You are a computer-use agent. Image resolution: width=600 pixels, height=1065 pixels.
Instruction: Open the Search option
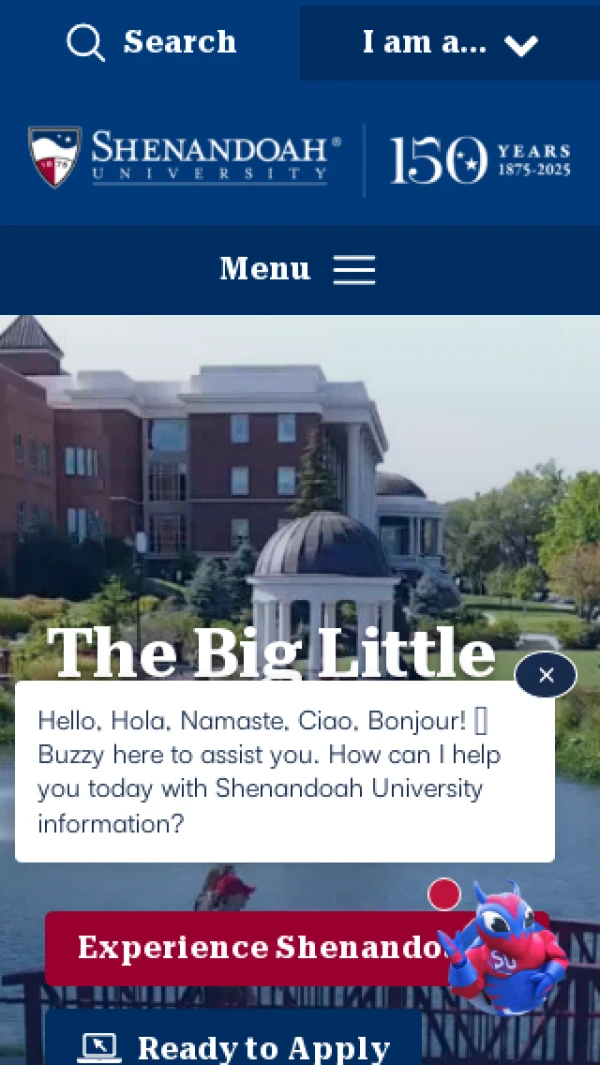[x=152, y=43]
